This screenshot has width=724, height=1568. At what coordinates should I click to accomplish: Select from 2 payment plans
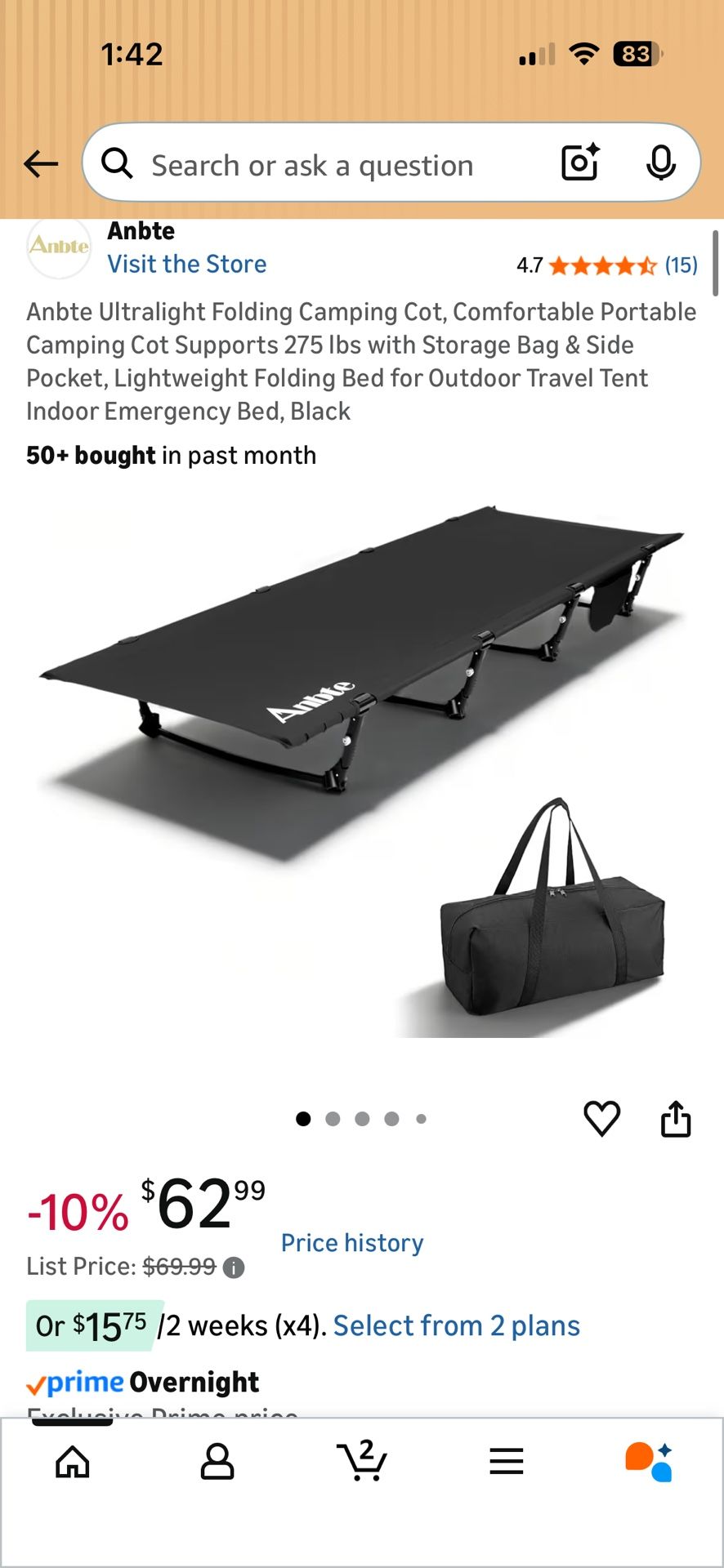456,1325
